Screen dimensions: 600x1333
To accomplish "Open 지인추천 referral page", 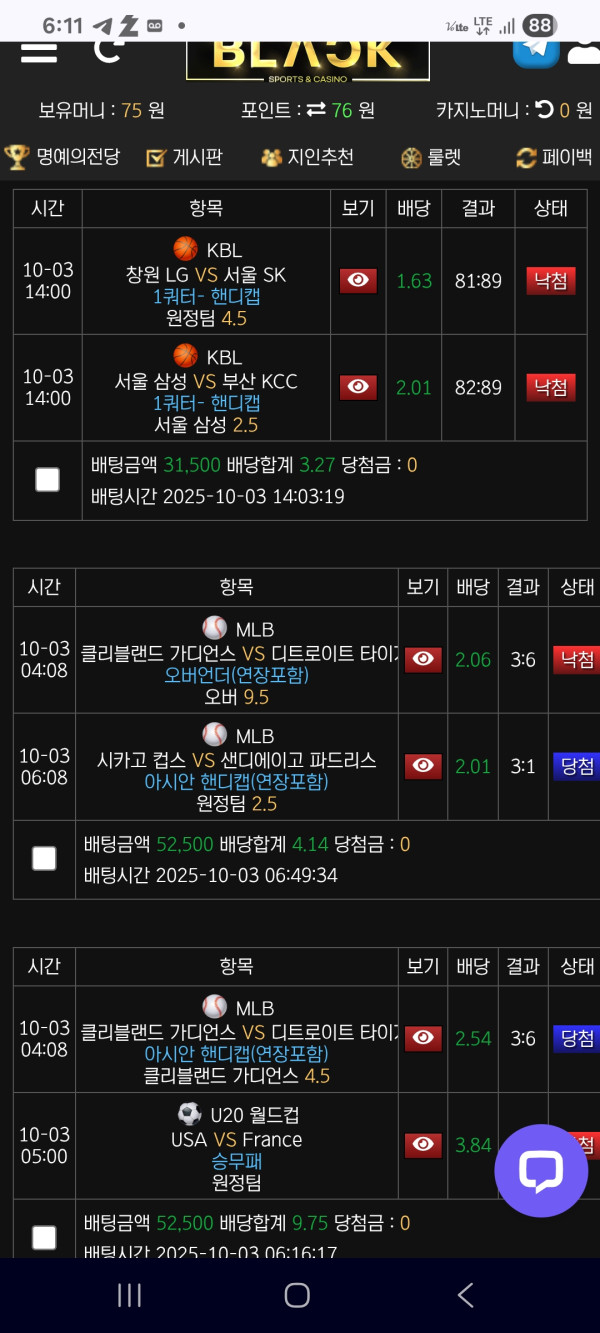I will (307, 157).
